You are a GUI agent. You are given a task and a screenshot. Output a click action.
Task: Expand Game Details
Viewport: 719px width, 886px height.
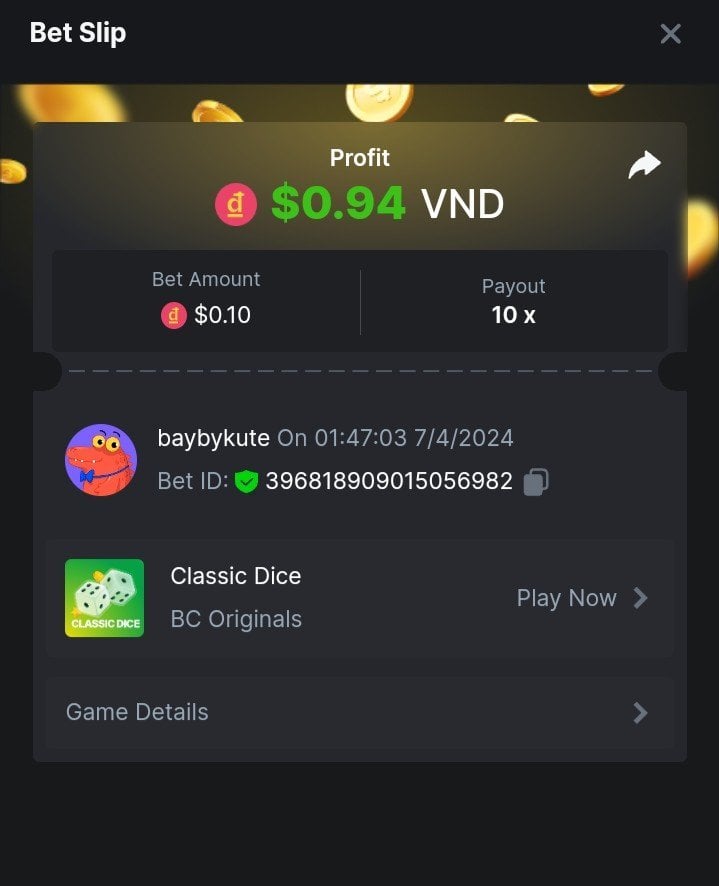point(359,712)
